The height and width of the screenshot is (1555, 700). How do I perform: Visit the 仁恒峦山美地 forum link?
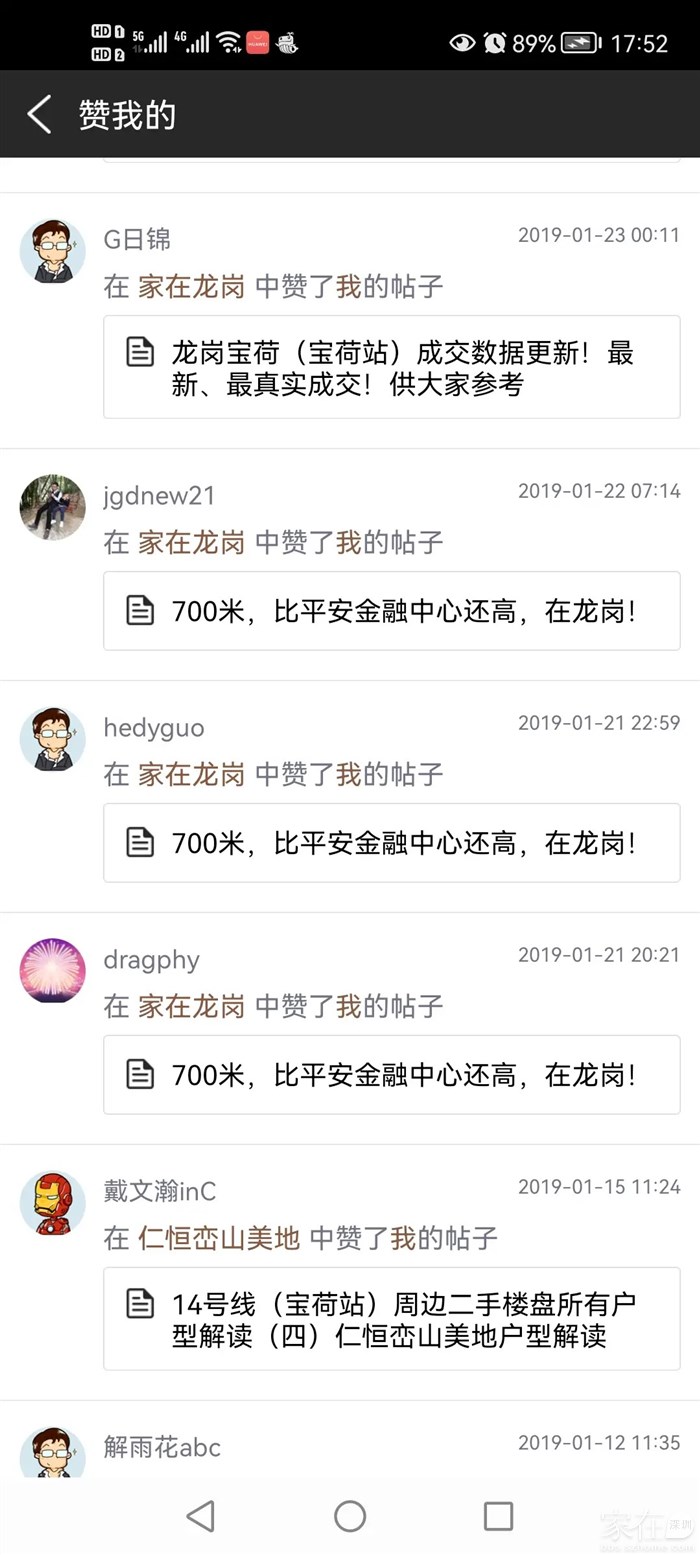[219, 1238]
